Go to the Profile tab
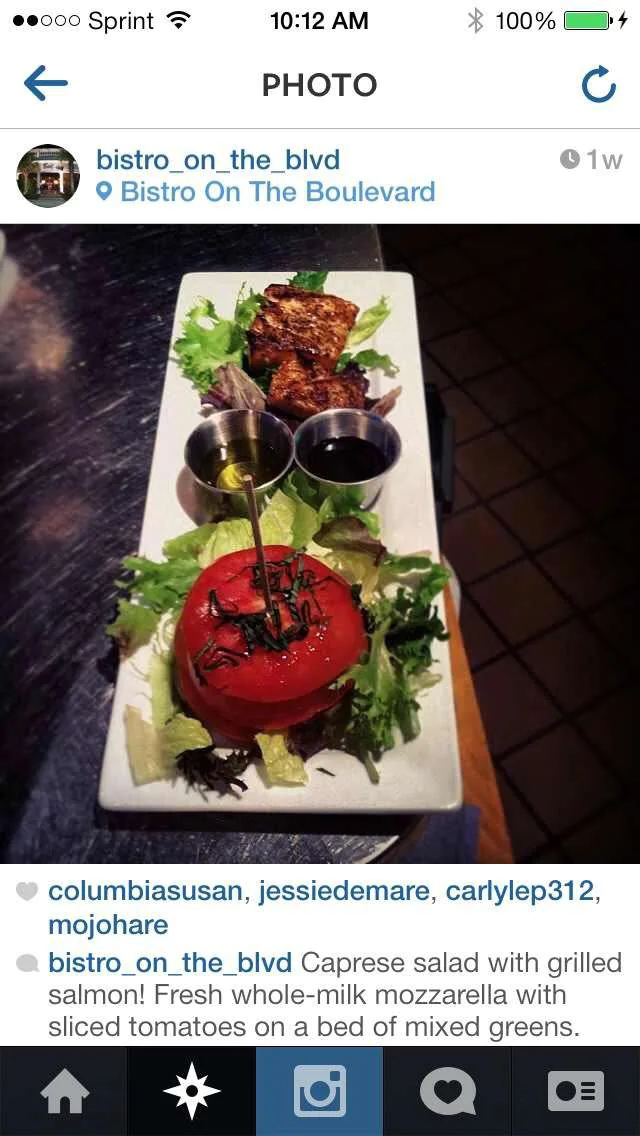 pos(576,1091)
